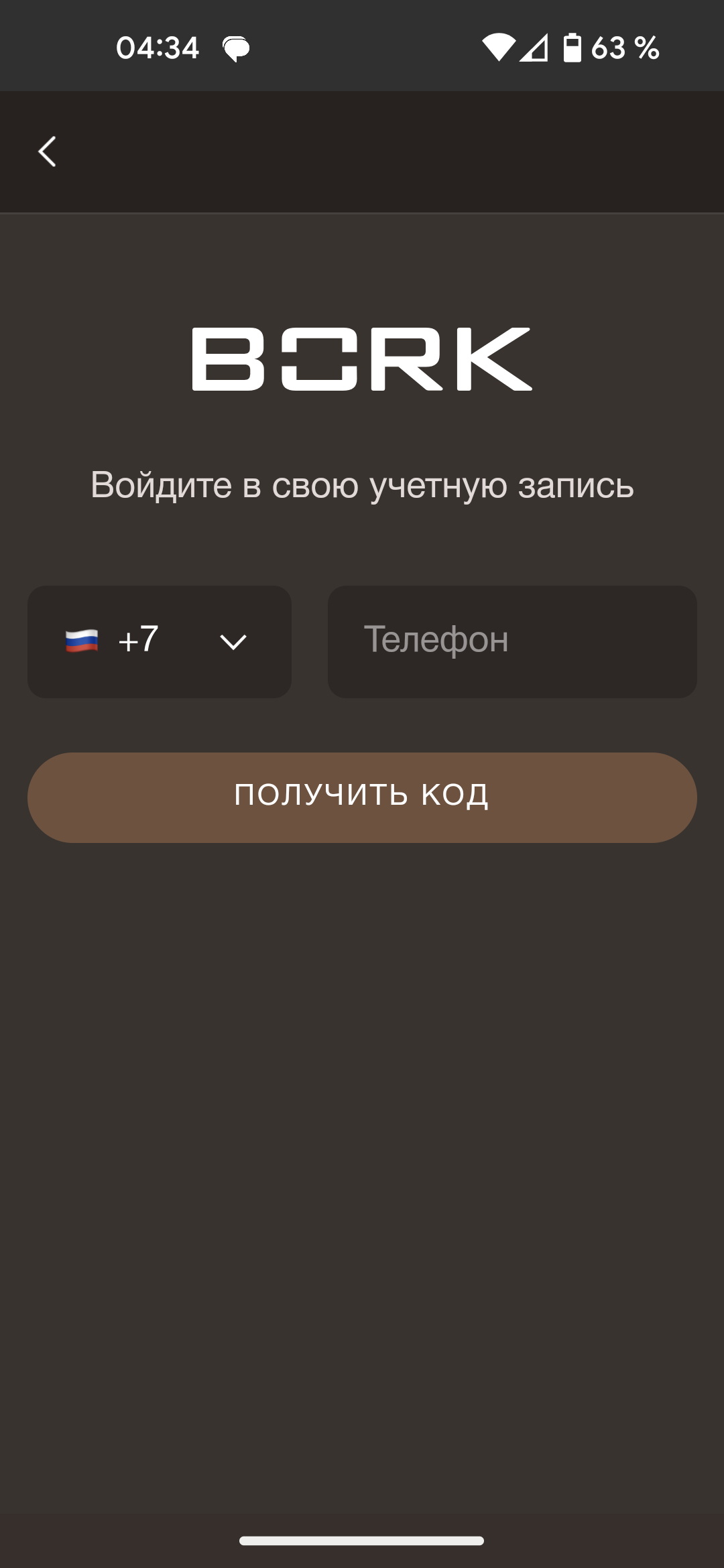Expand the +7 dialing code selector
The width and height of the screenshot is (724, 1568).
coord(160,641)
